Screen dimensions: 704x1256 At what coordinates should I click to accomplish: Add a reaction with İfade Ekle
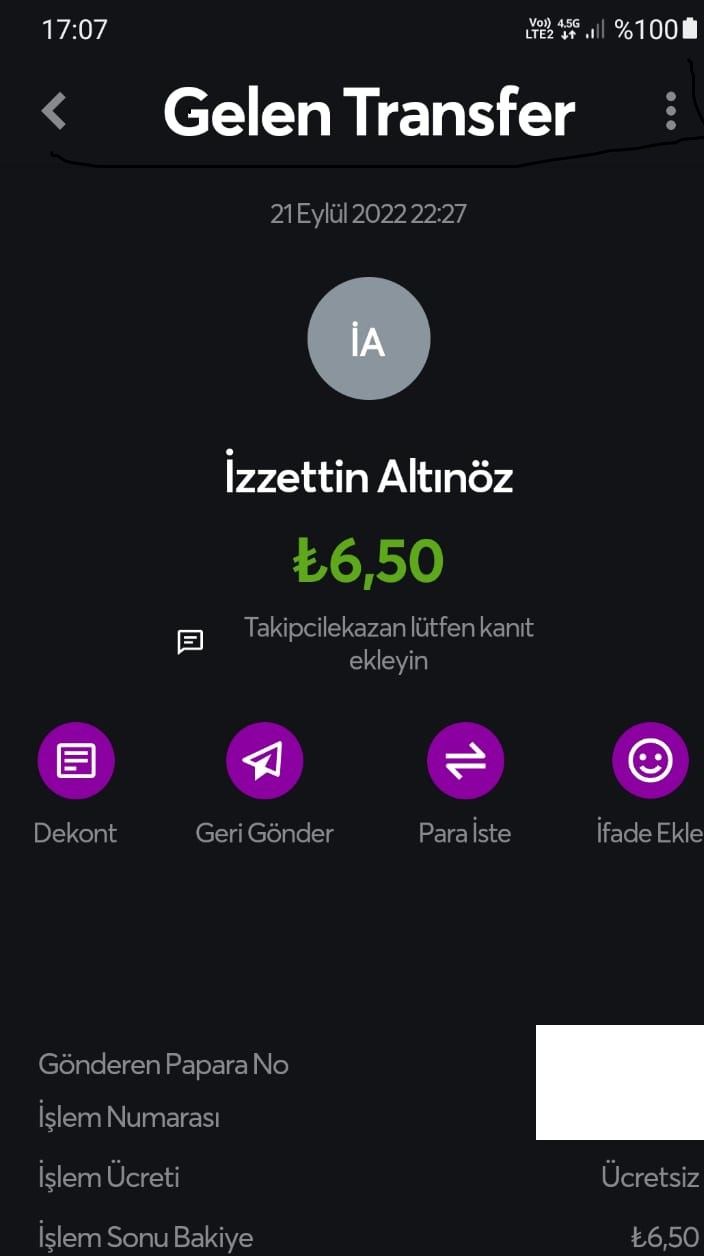(650, 761)
